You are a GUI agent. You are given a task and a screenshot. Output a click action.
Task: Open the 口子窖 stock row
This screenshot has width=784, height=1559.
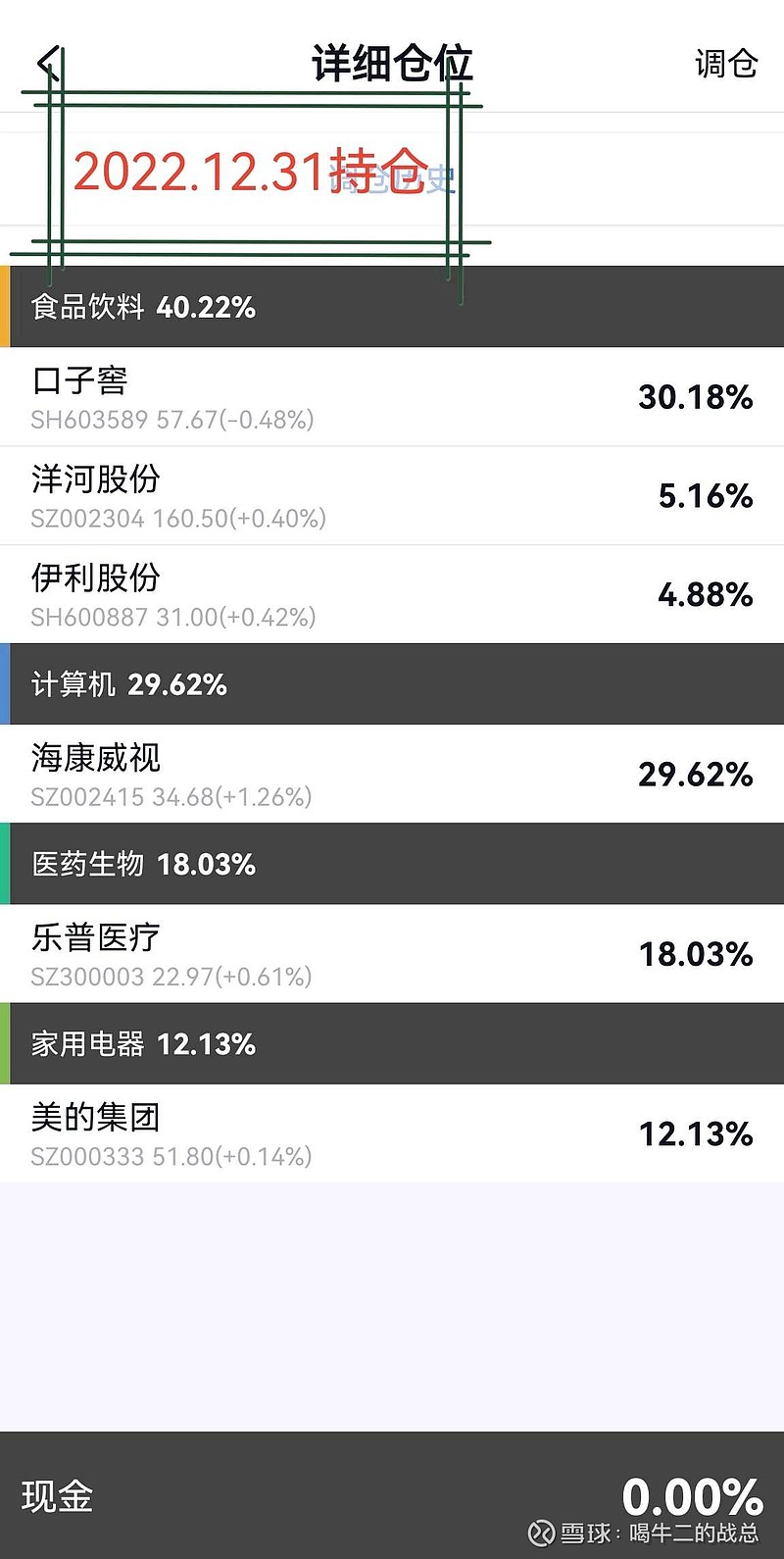point(392,397)
